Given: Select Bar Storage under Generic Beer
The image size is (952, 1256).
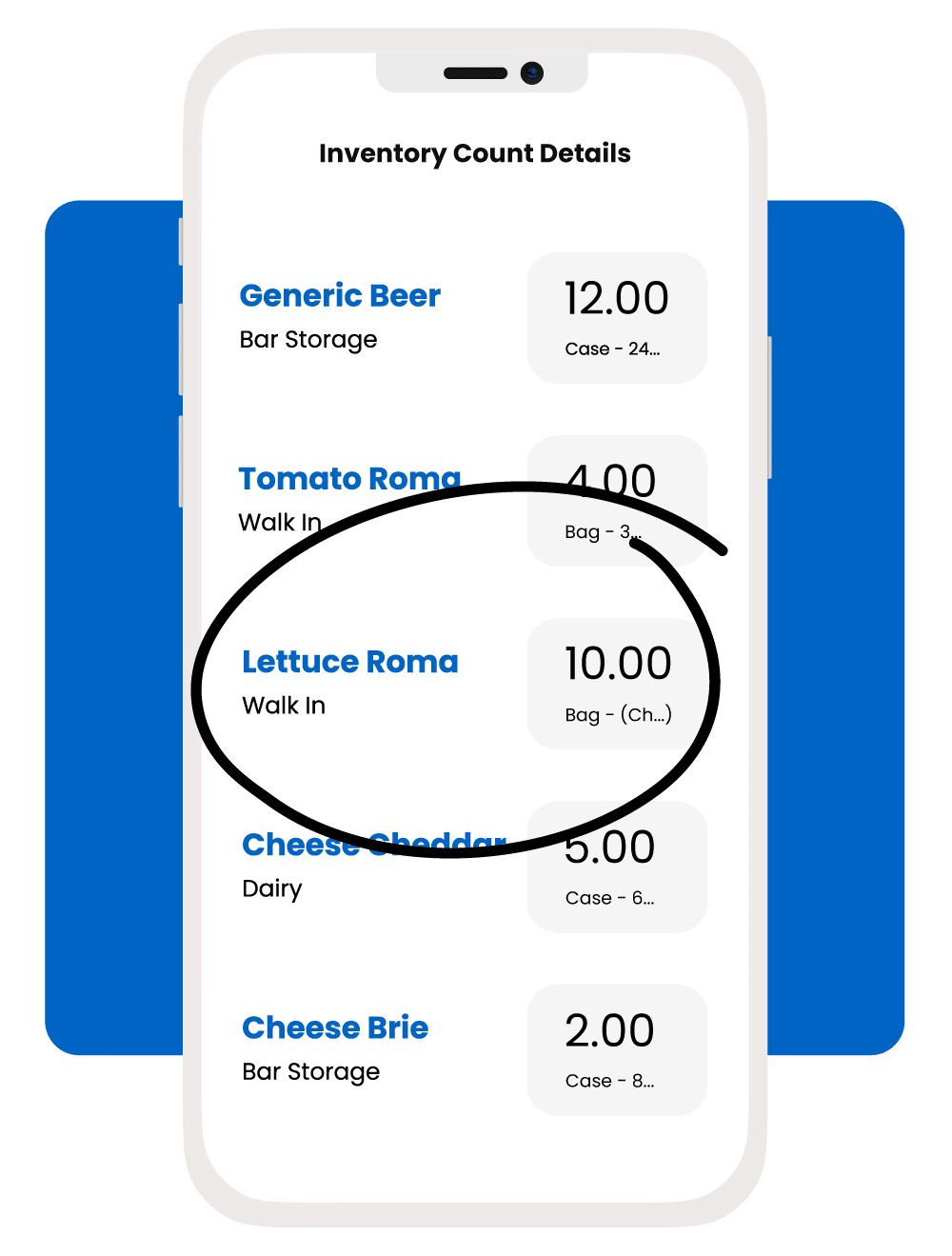Looking at the screenshot, I should click(309, 340).
